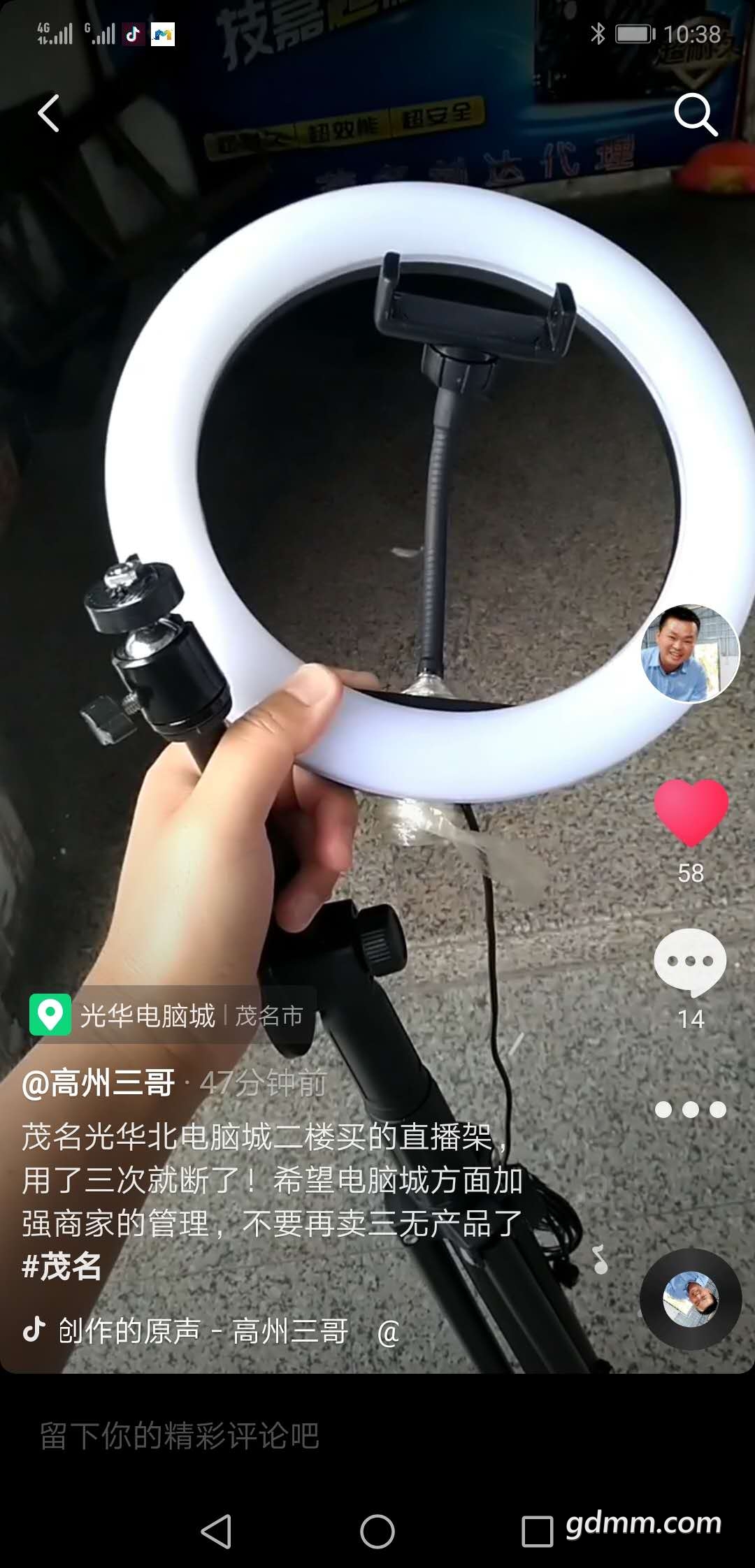Viewport: 755px width, 1568px height.
Task: Like the video with the heart icon
Action: click(x=691, y=812)
